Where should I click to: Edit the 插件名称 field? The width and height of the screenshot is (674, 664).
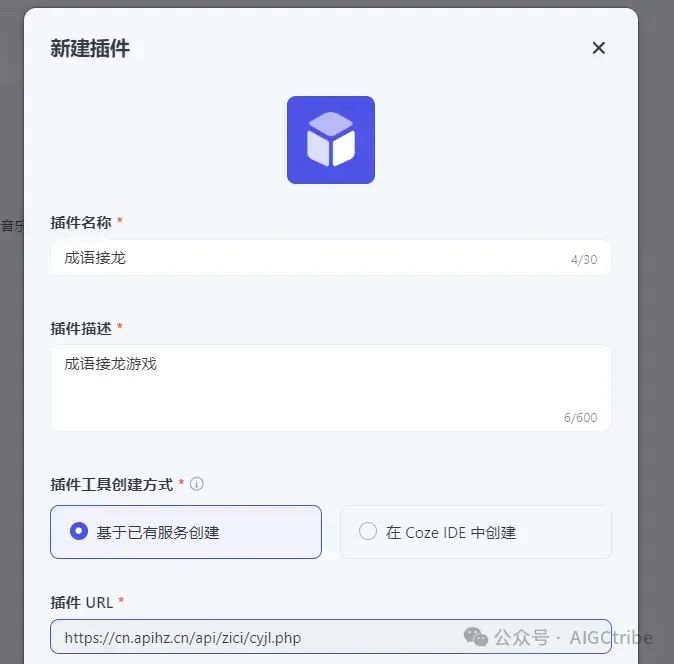(x=310, y=258)
